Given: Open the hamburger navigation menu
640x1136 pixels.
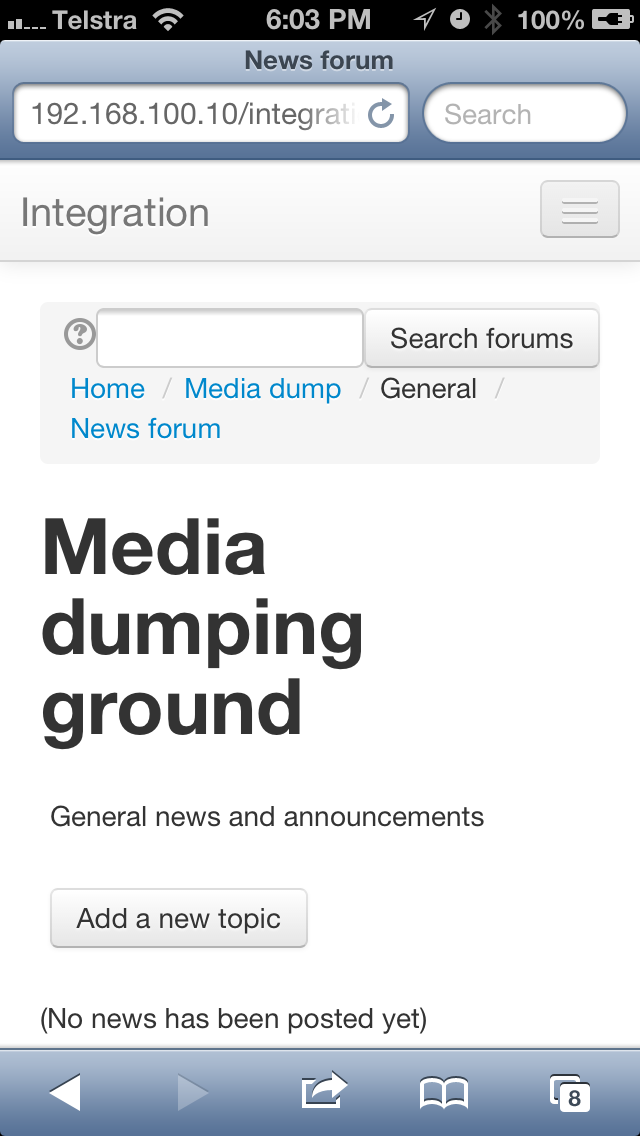Looking at the screenshot, I should click(x=579, y=209).
